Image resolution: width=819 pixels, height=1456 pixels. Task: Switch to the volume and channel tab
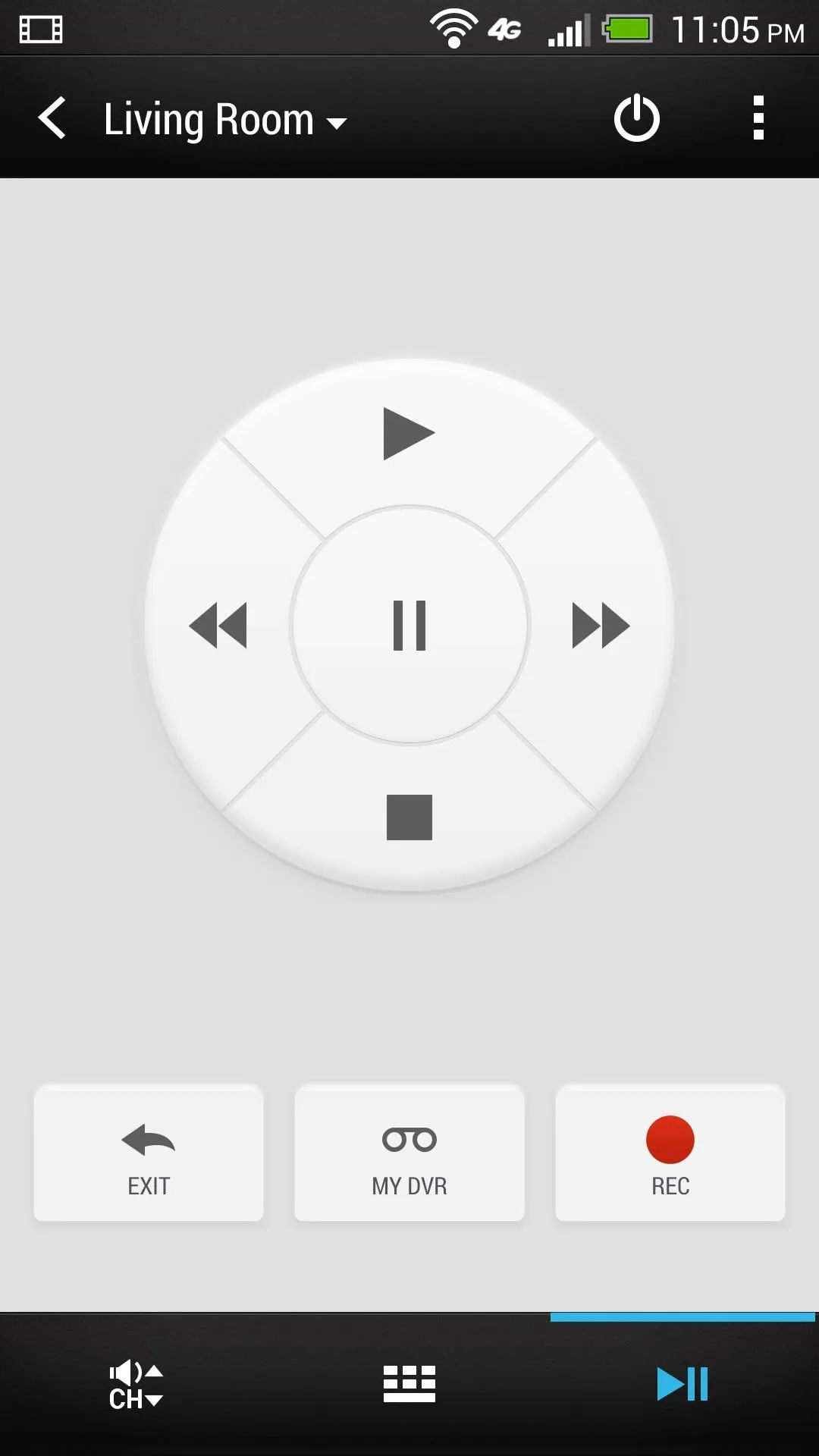[136, 1385]
